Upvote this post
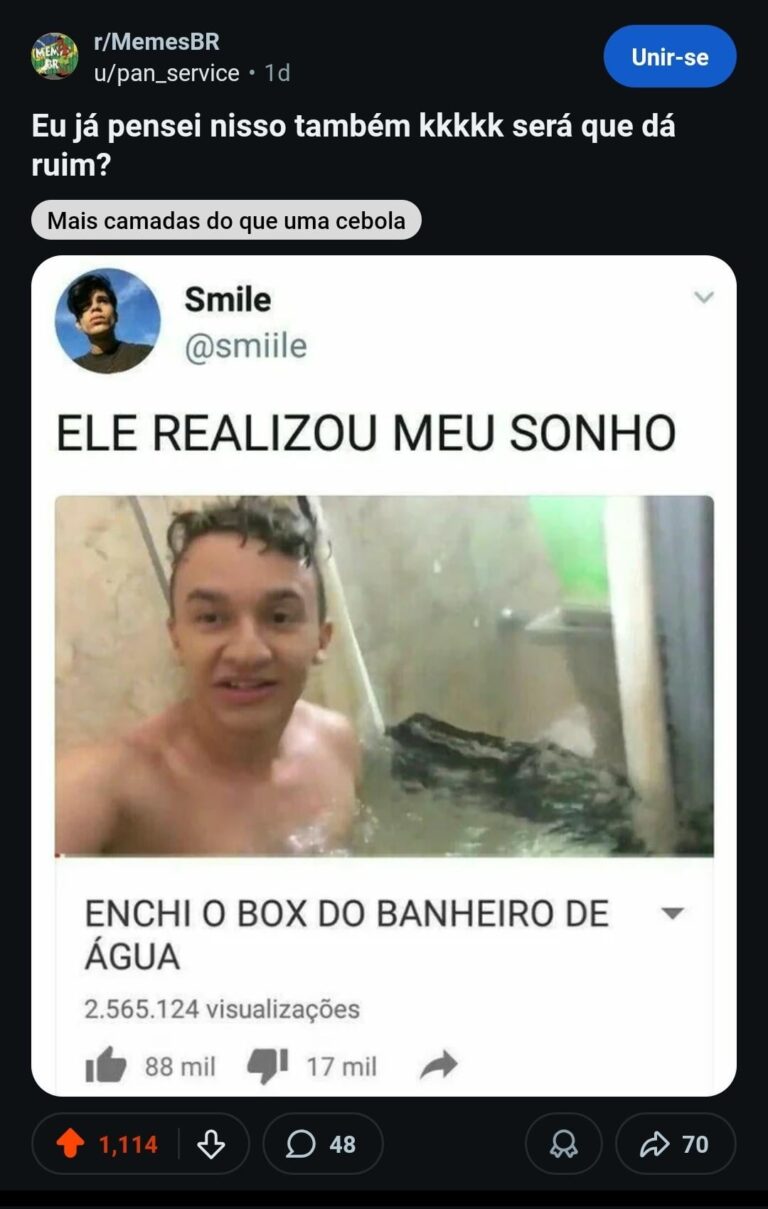Viewport: 768px width, 1209px height. click(x=70, y=1144)
